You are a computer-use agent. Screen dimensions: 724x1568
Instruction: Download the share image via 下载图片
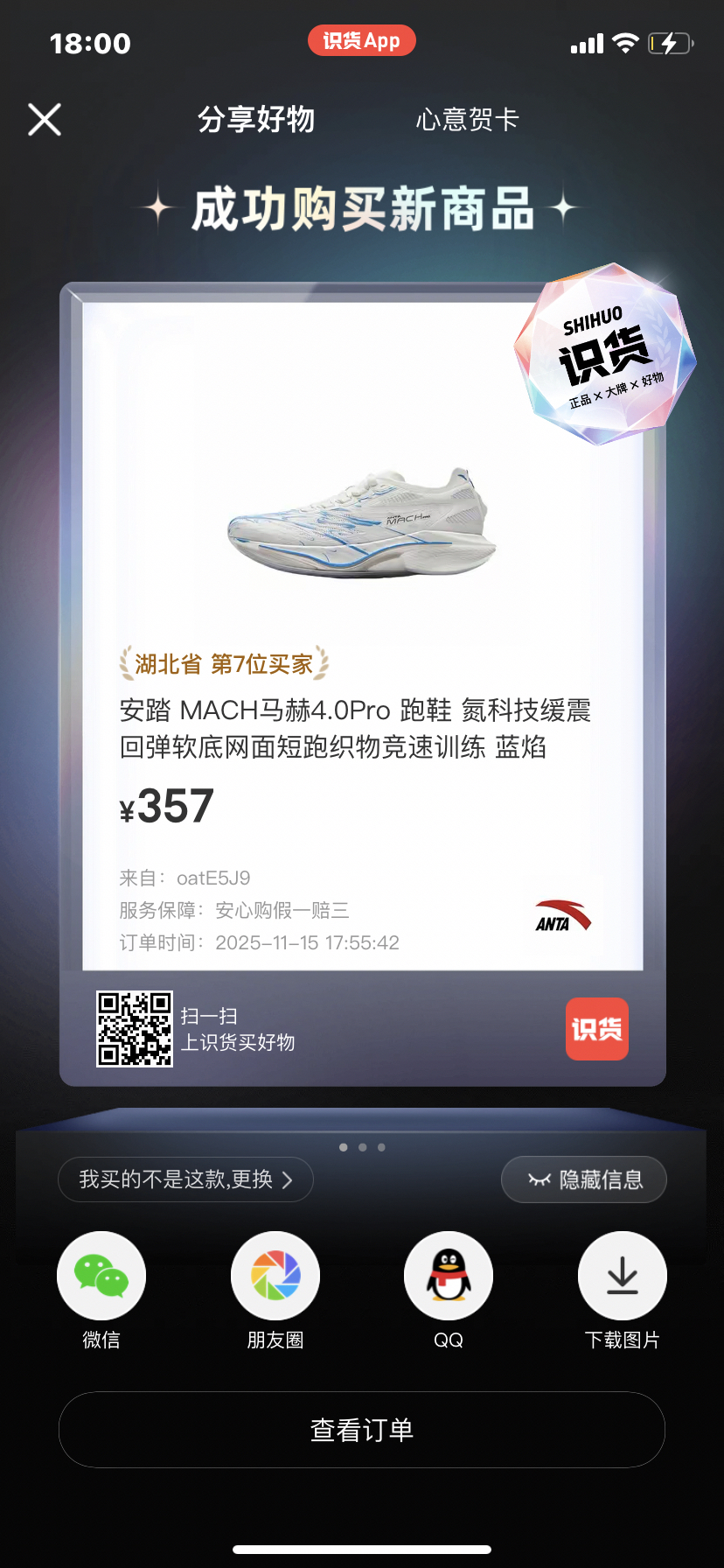[622, 1276]
